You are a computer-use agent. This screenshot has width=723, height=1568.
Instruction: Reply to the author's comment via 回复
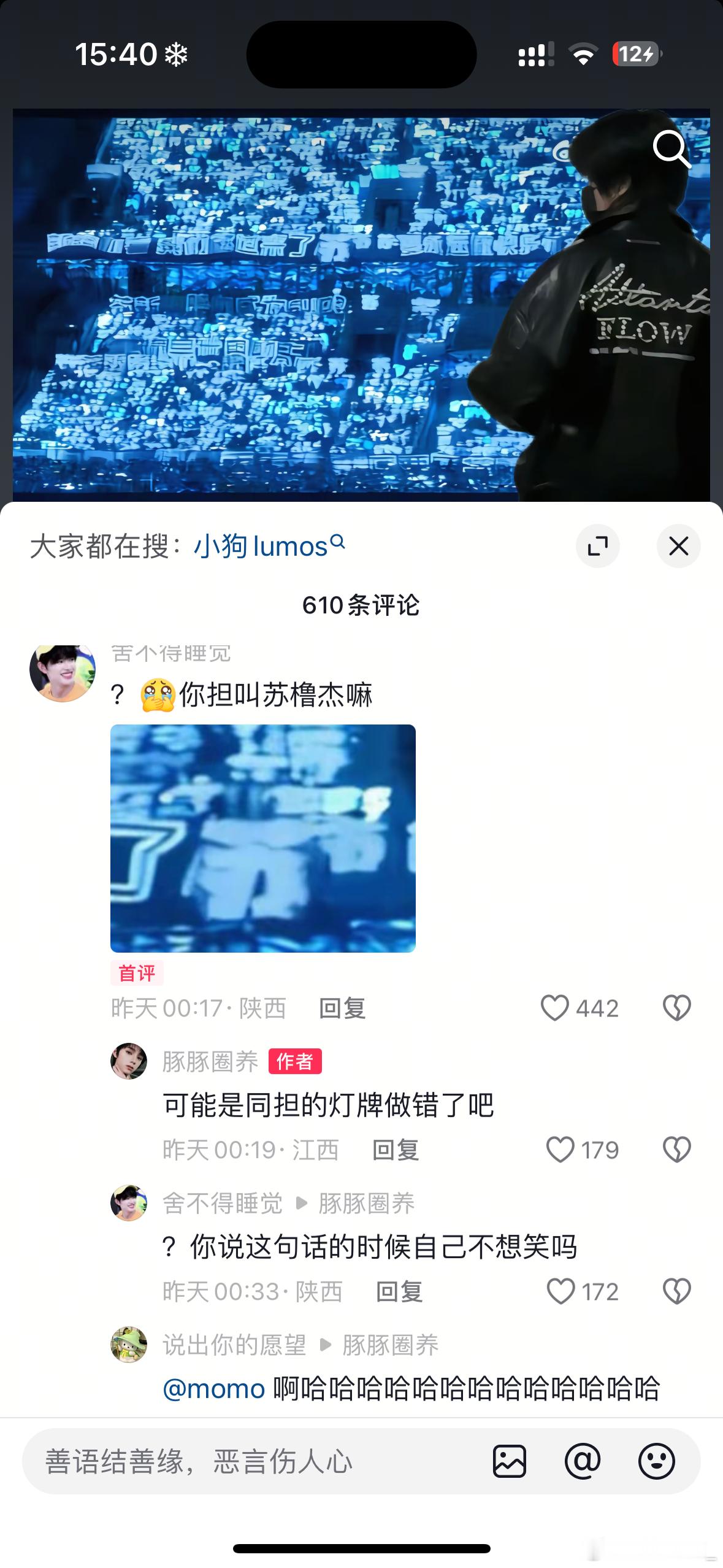pos(394,1149)
